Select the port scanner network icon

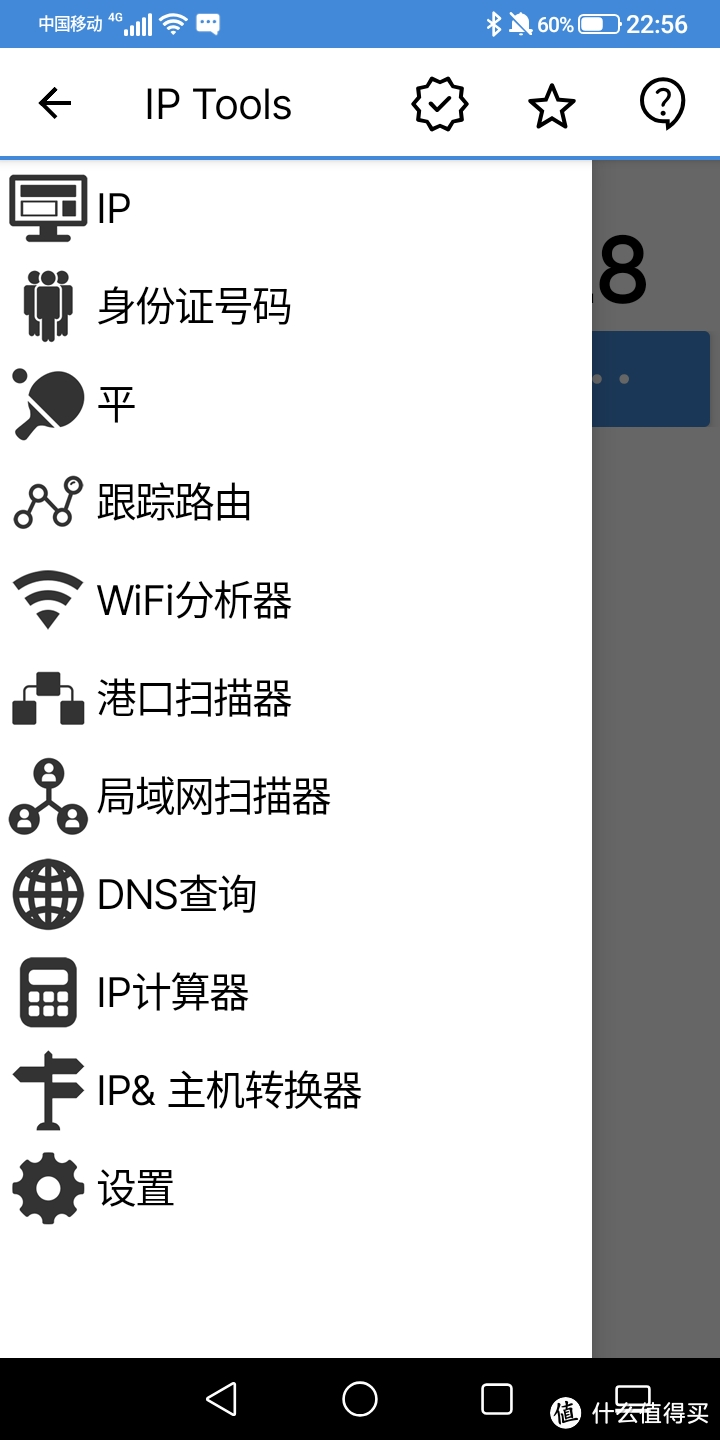47,697
